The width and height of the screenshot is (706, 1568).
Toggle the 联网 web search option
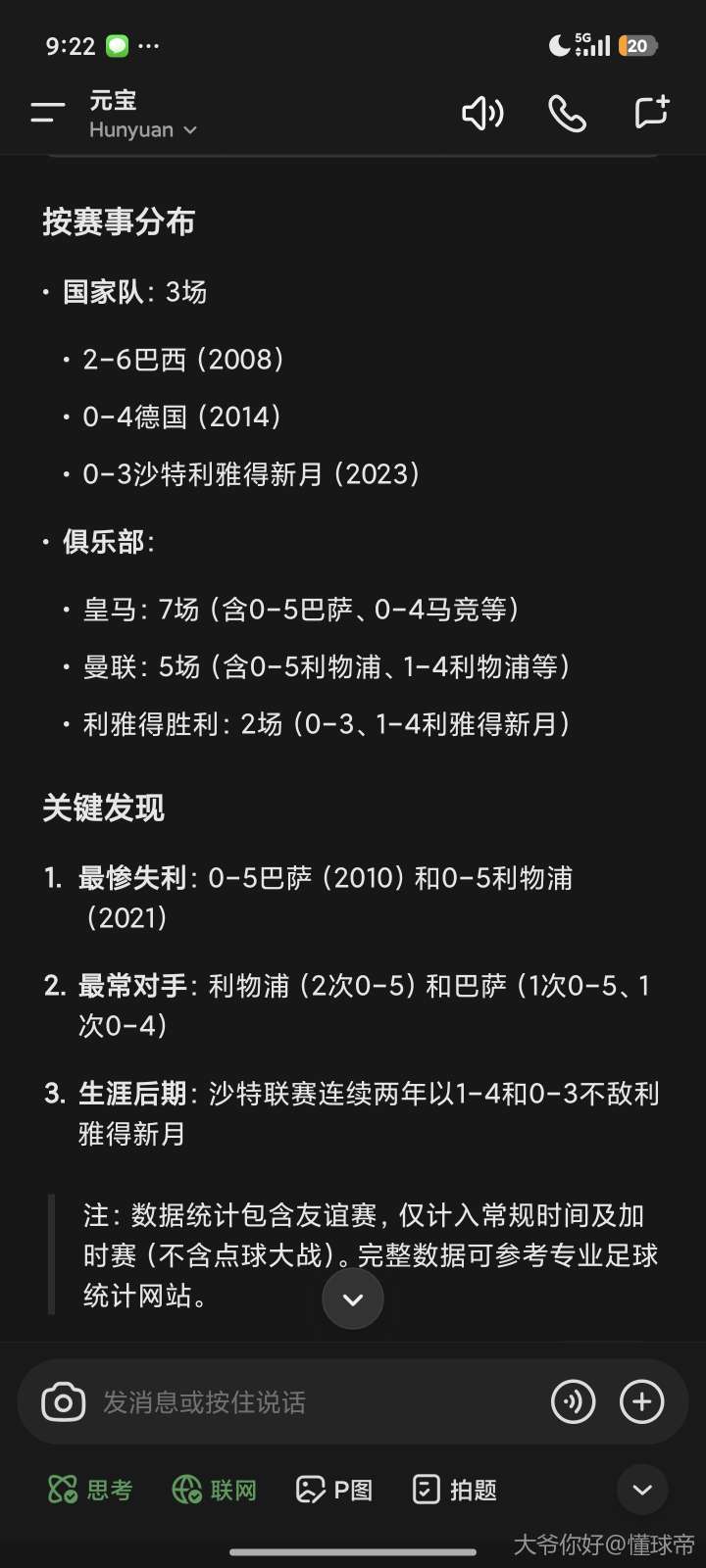215,1491
